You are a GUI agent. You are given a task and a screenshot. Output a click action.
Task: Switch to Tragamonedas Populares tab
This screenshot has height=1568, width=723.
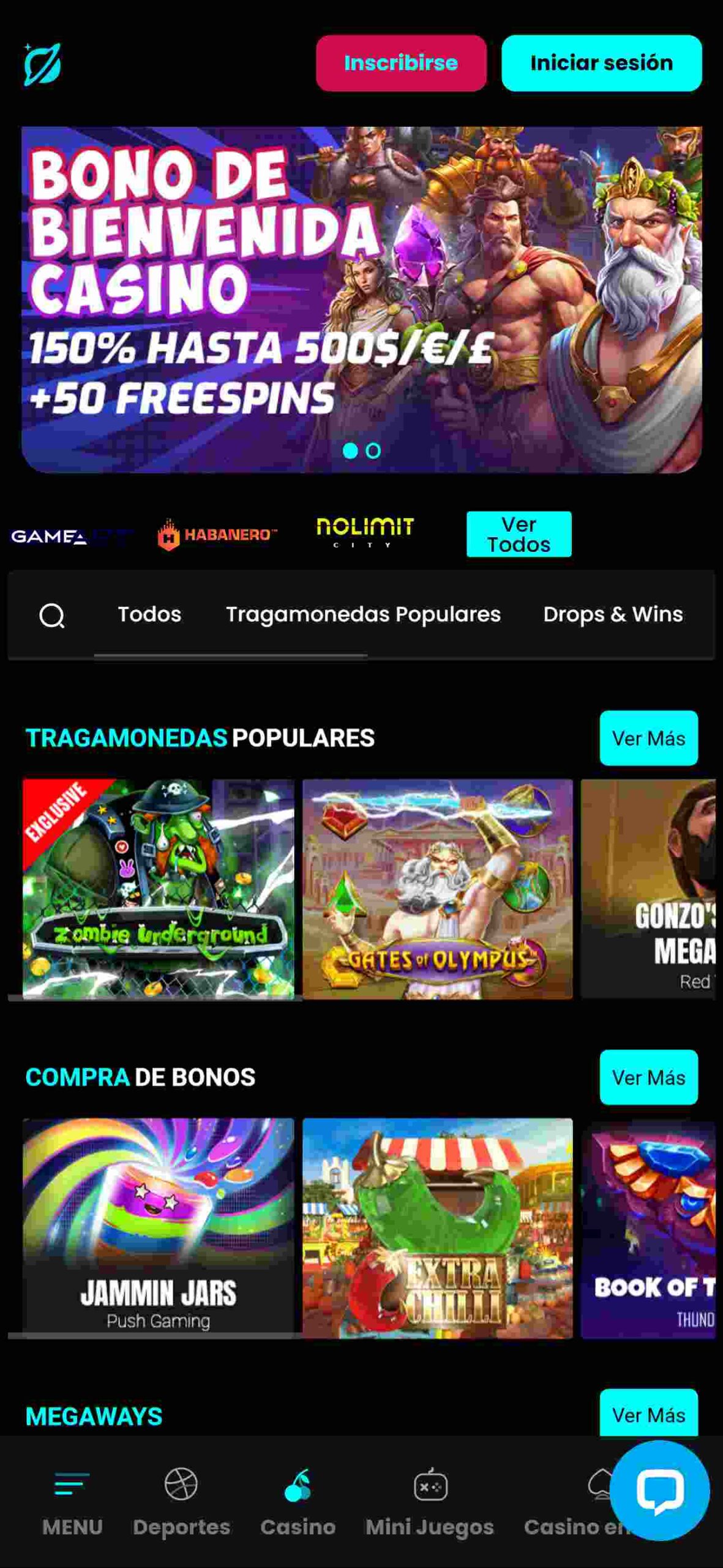tap(363, 614)
